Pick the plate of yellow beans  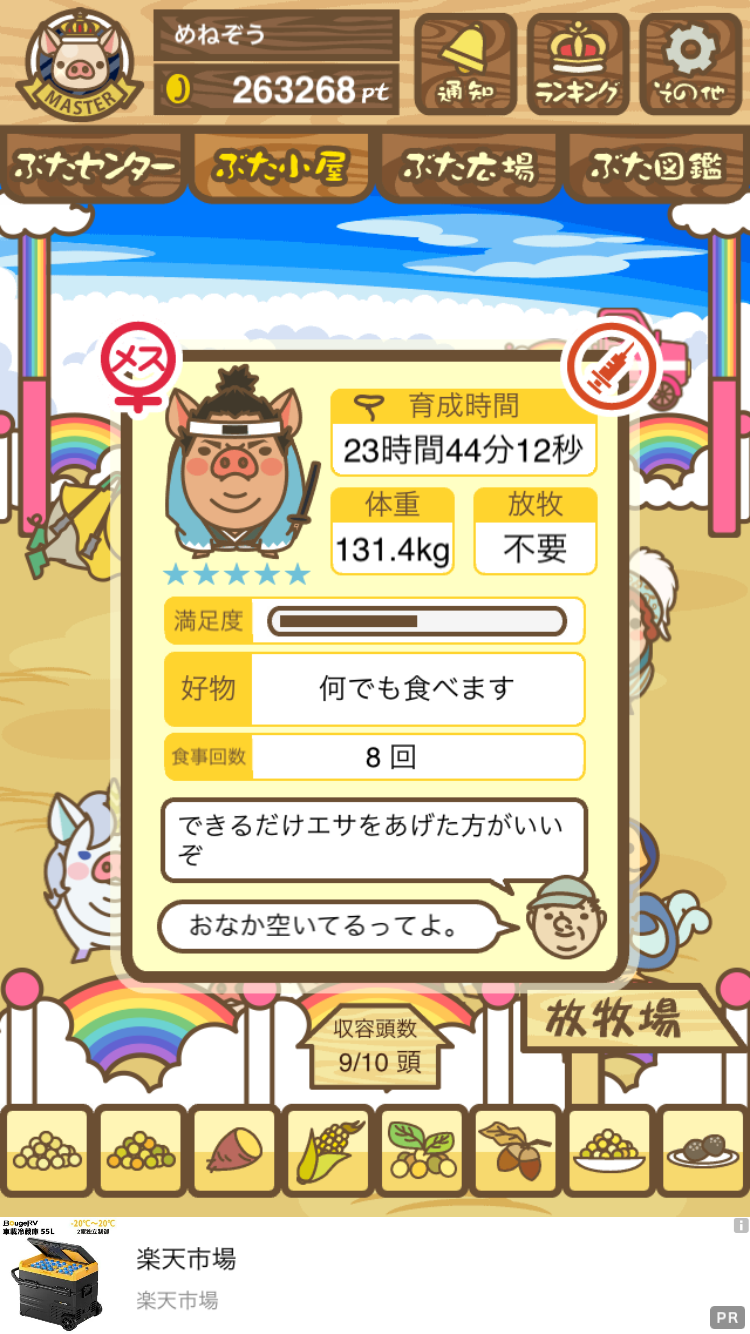tap(607, 1151)
